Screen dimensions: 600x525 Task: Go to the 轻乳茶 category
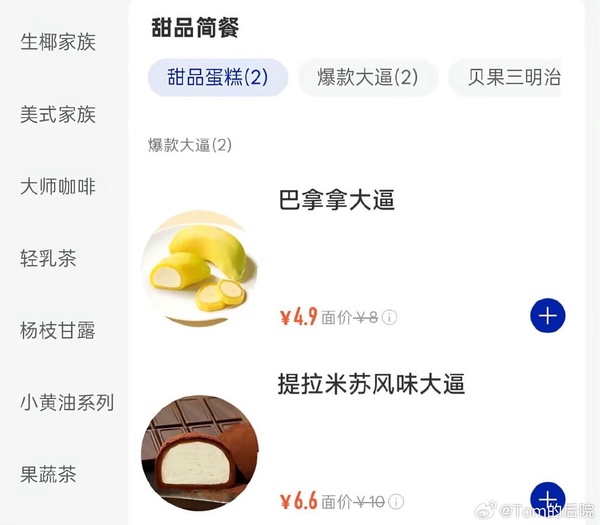click(48, 258)
